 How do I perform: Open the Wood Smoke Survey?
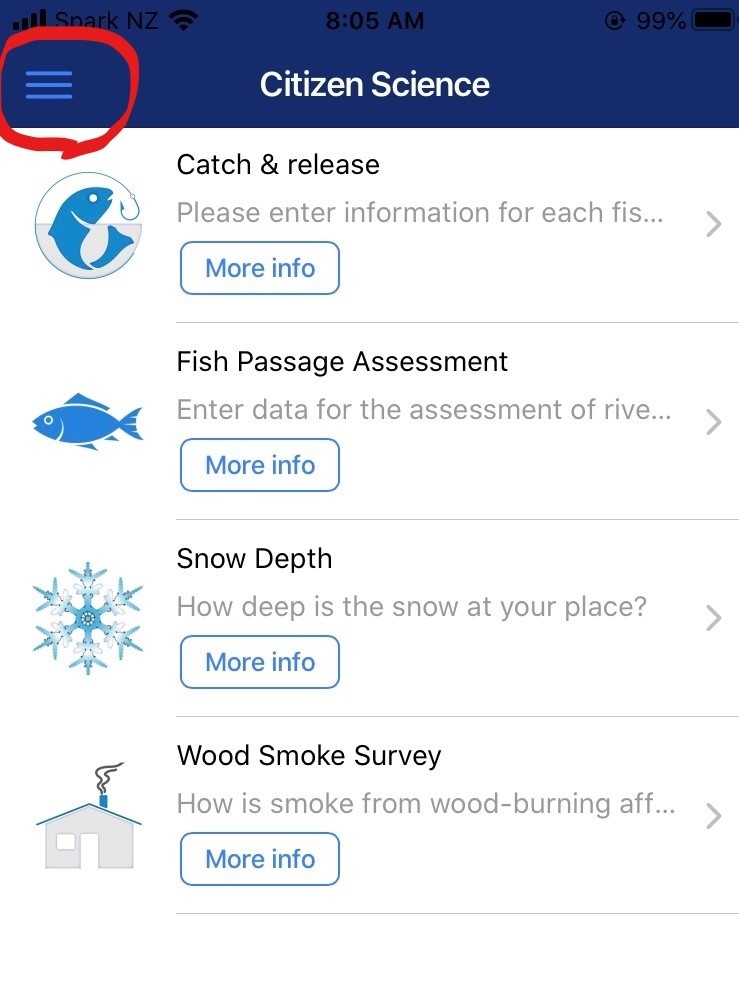420,781
